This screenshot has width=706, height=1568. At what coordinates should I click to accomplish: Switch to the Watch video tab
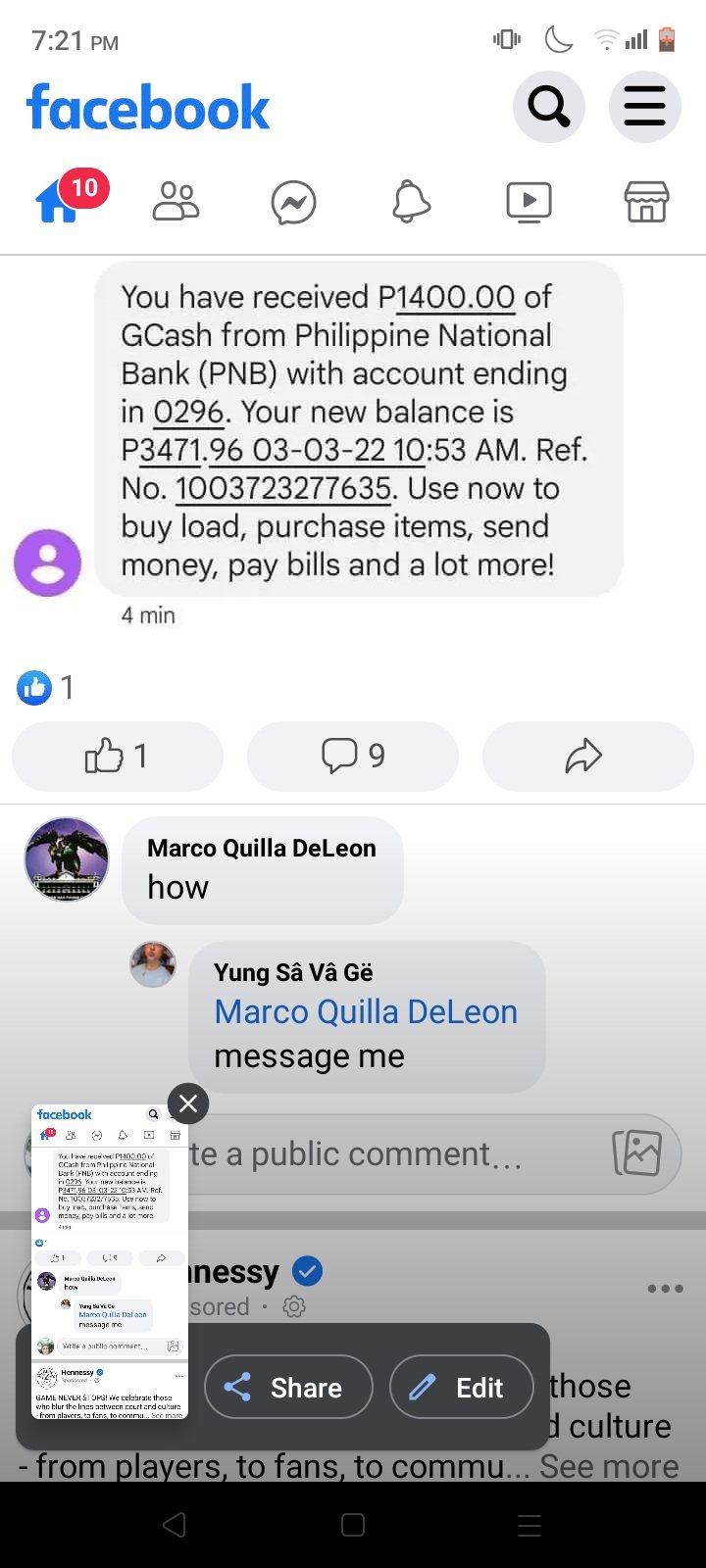(529, 203)
